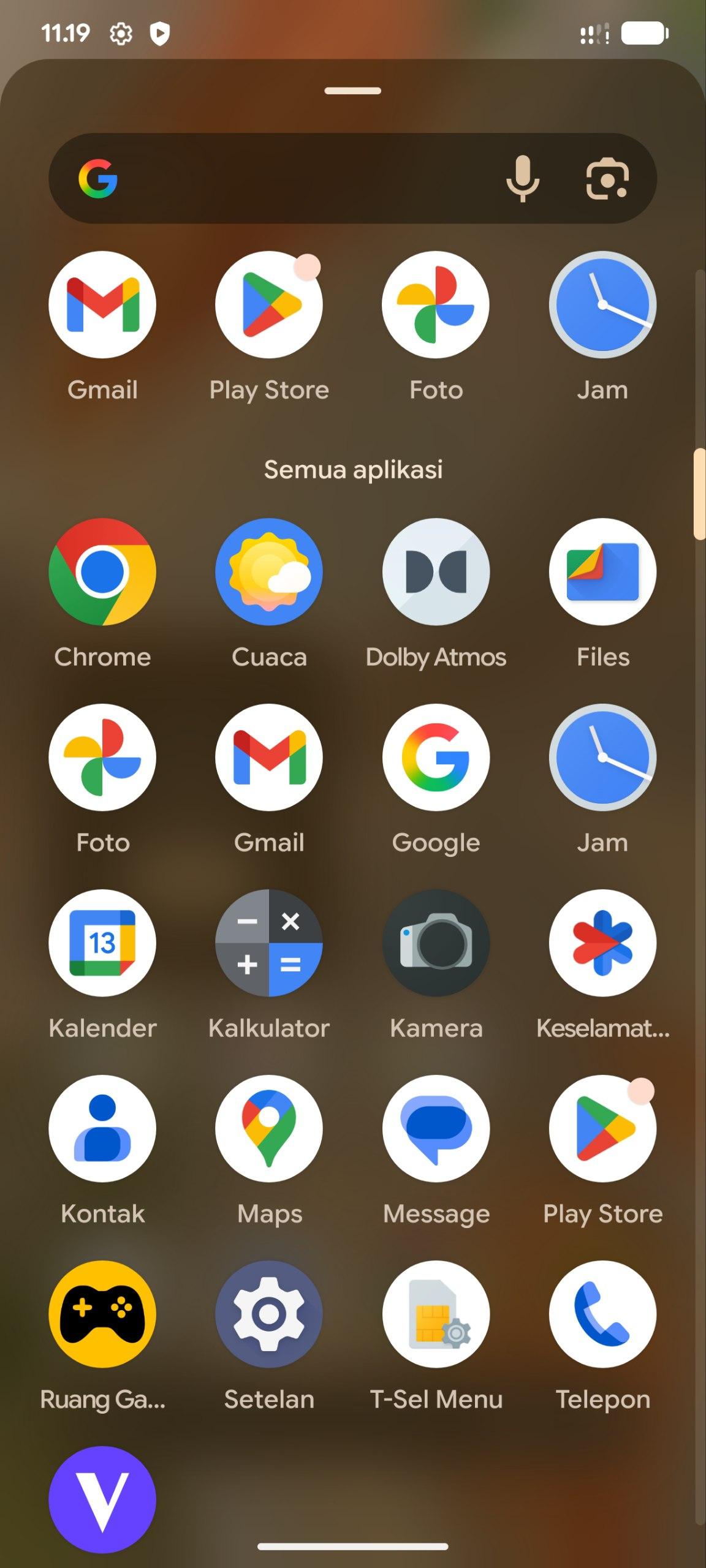Open the Message app
The width and height of the screenshot is (706, 1568).
(x=436, y=1128)
